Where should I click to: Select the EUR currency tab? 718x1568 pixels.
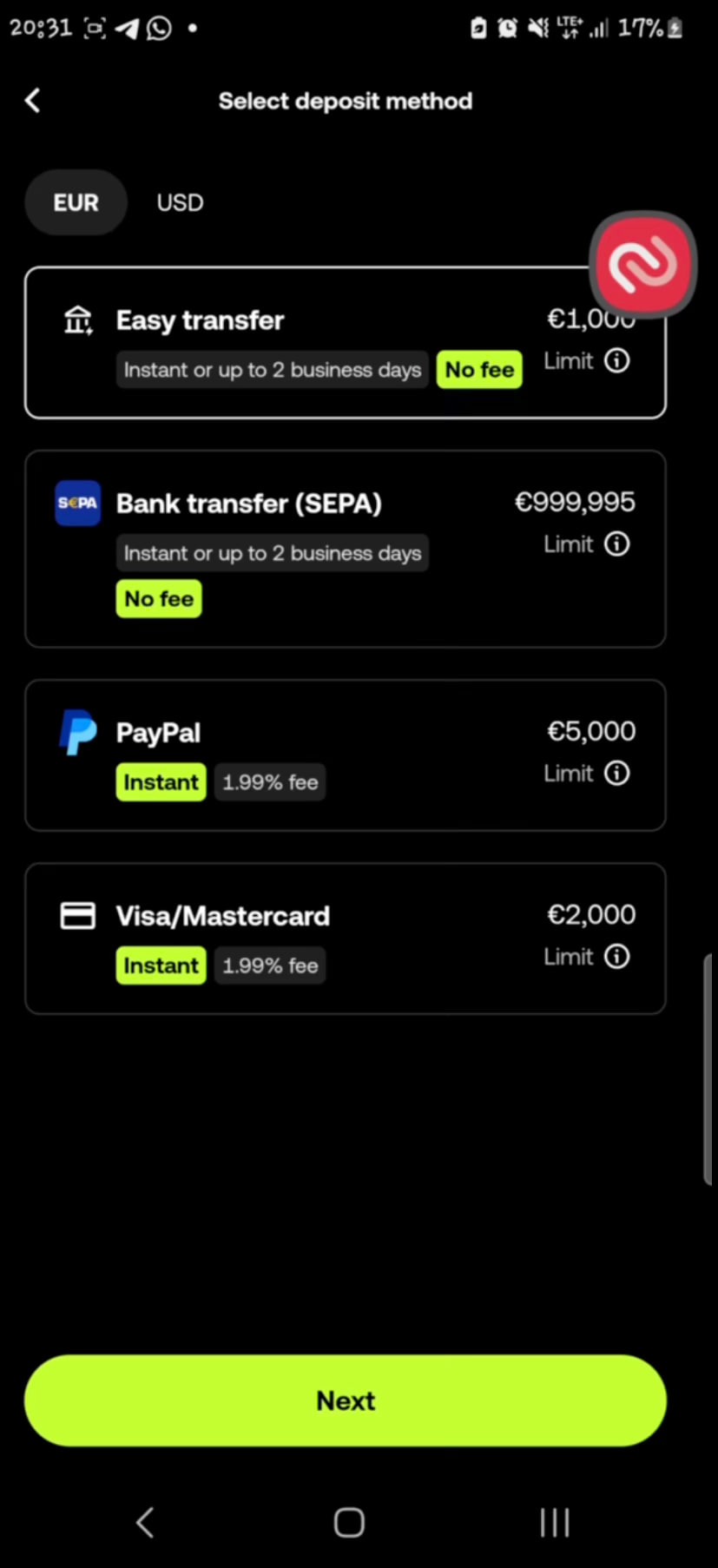(76, 203)
